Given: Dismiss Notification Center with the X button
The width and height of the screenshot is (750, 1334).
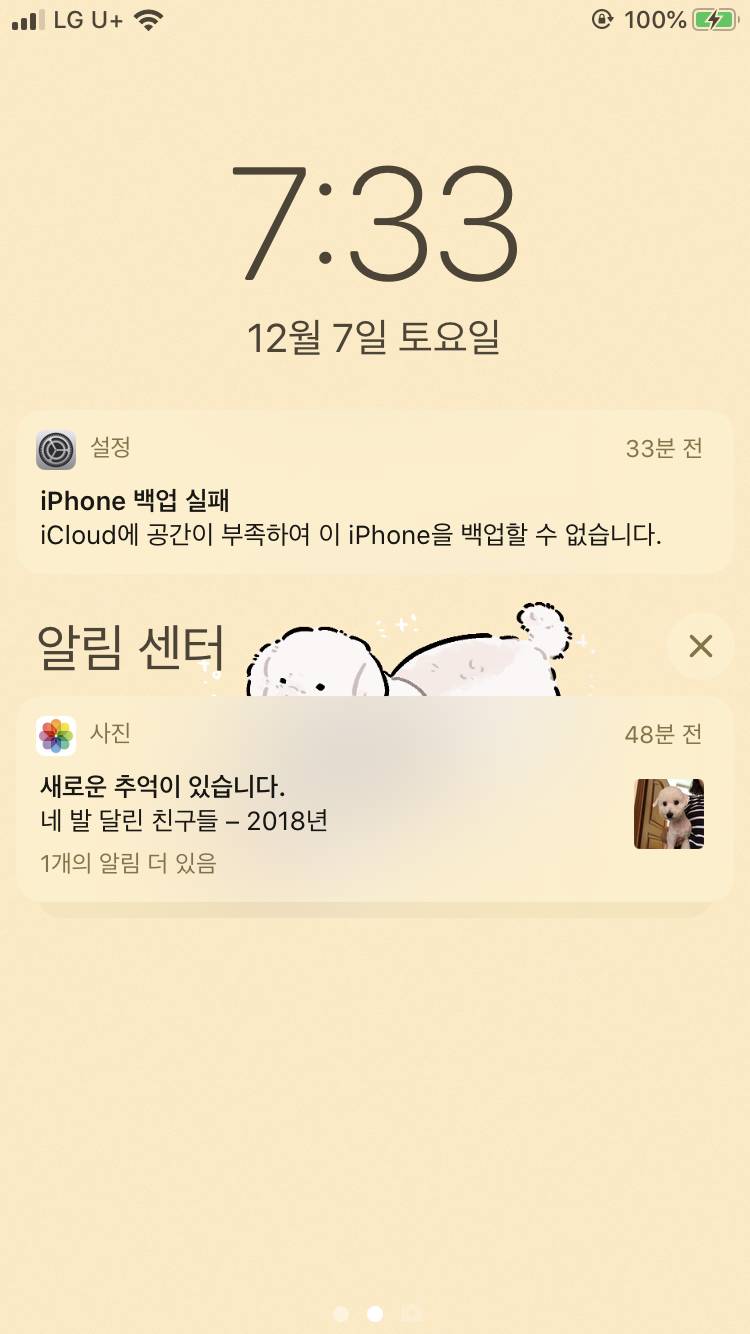Looking at the screenshot, I should (x=699, y=645).
